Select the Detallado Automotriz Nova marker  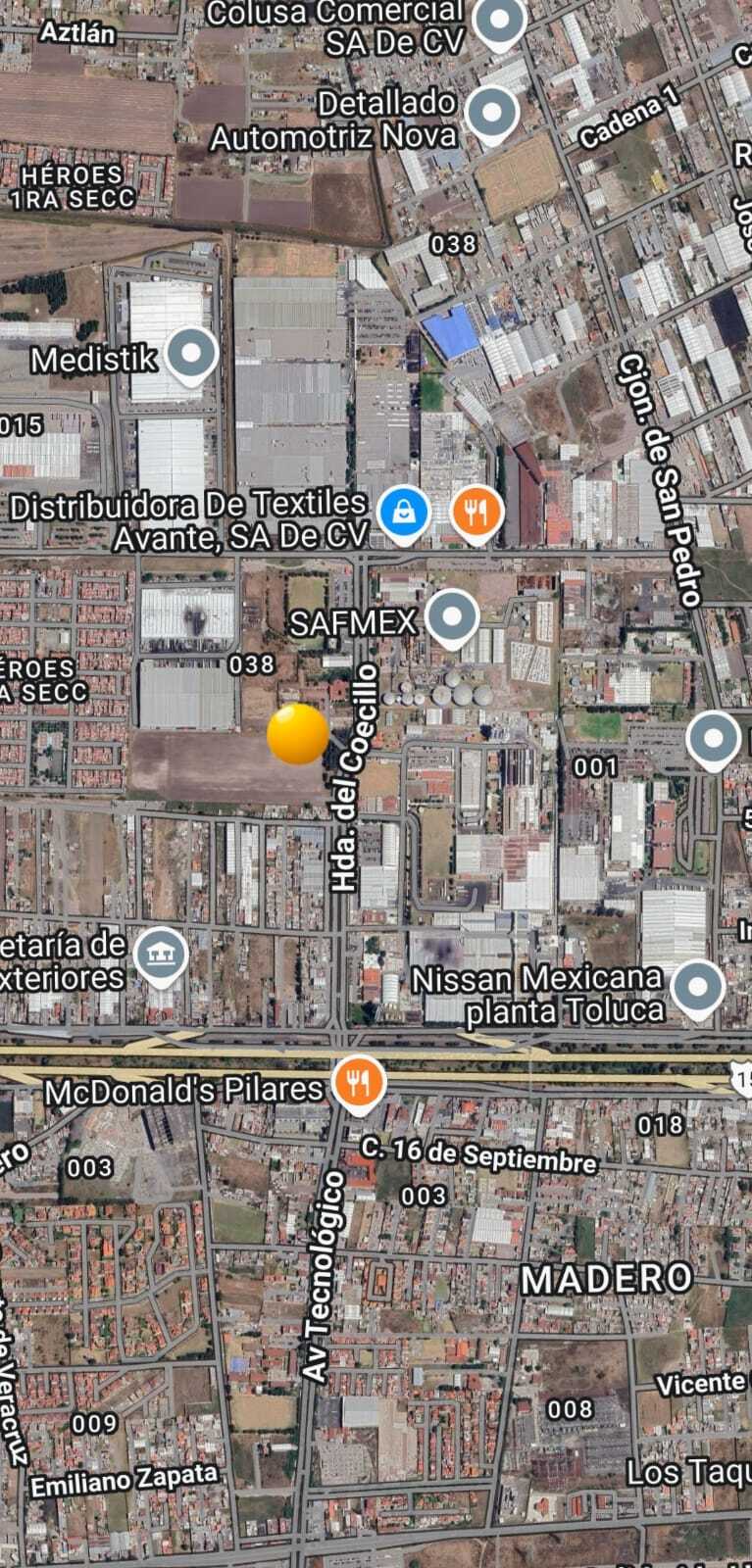(491, 113)
